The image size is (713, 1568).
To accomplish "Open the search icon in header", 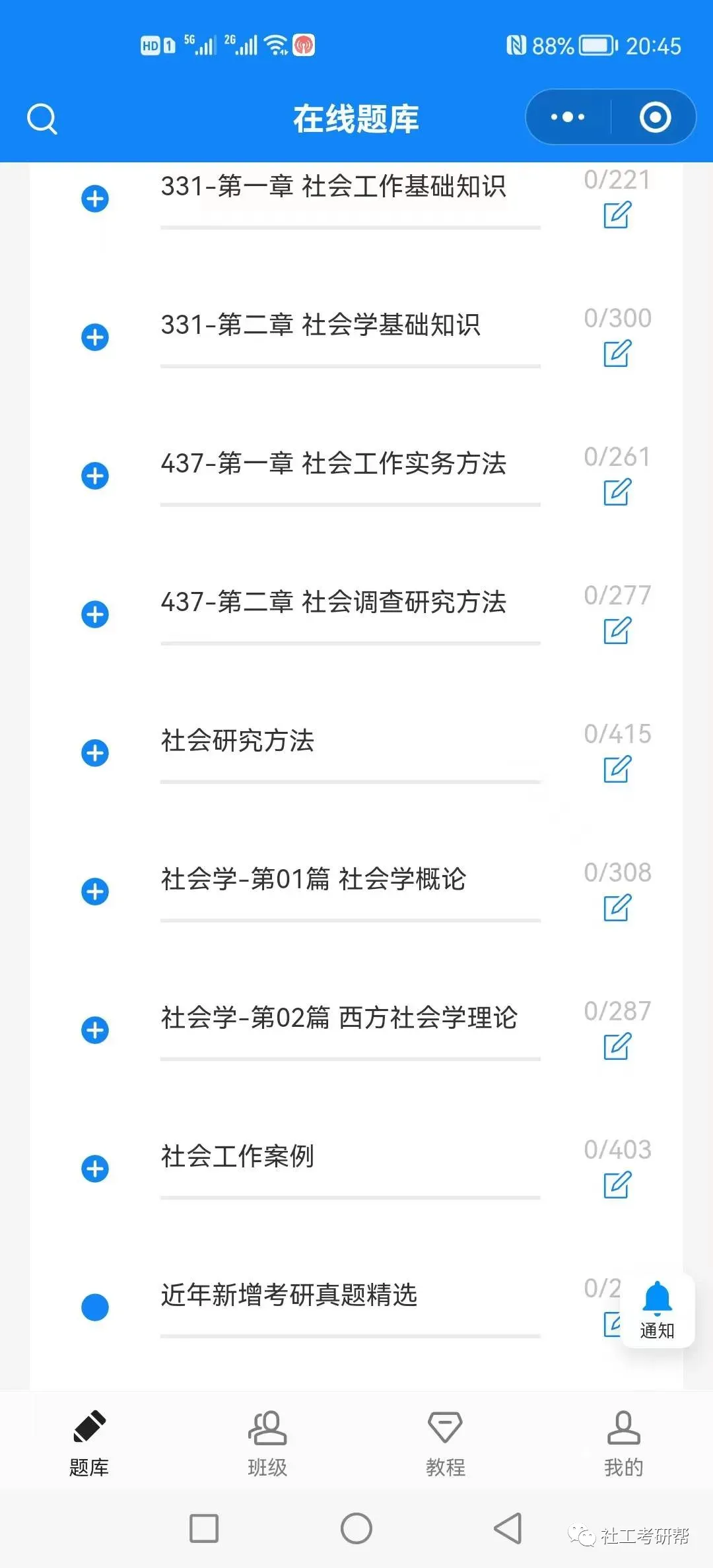I will pos(42,119).
